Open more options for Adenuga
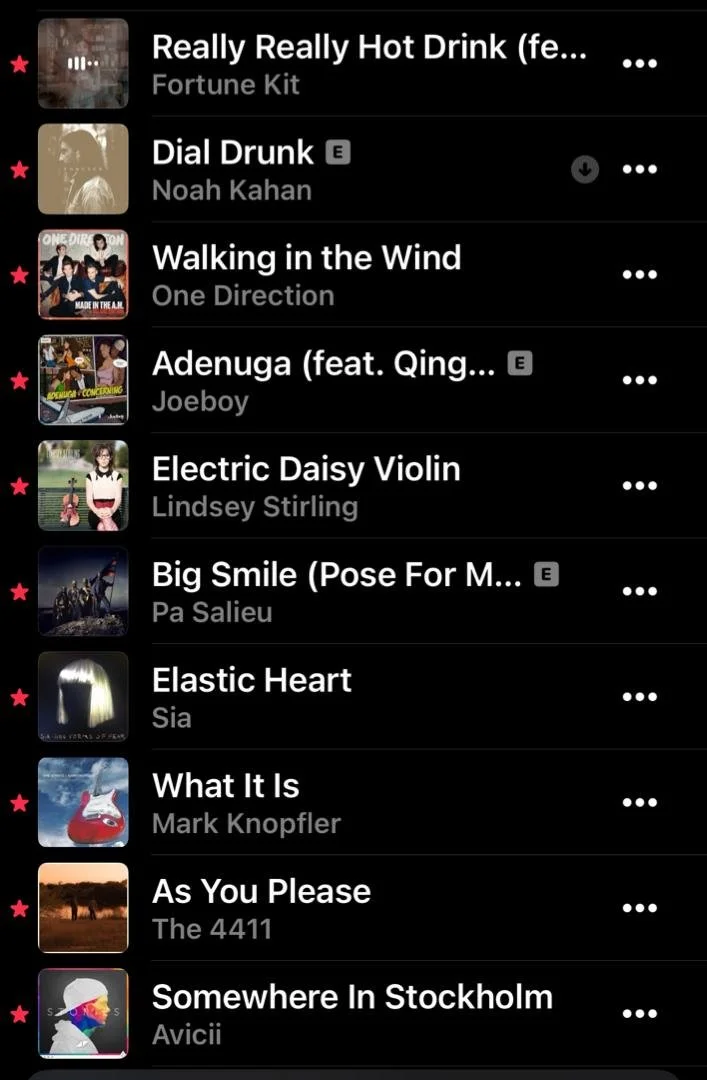This screenshot has height=1080, width=707. pyautogui.click(x=639, y=381)
